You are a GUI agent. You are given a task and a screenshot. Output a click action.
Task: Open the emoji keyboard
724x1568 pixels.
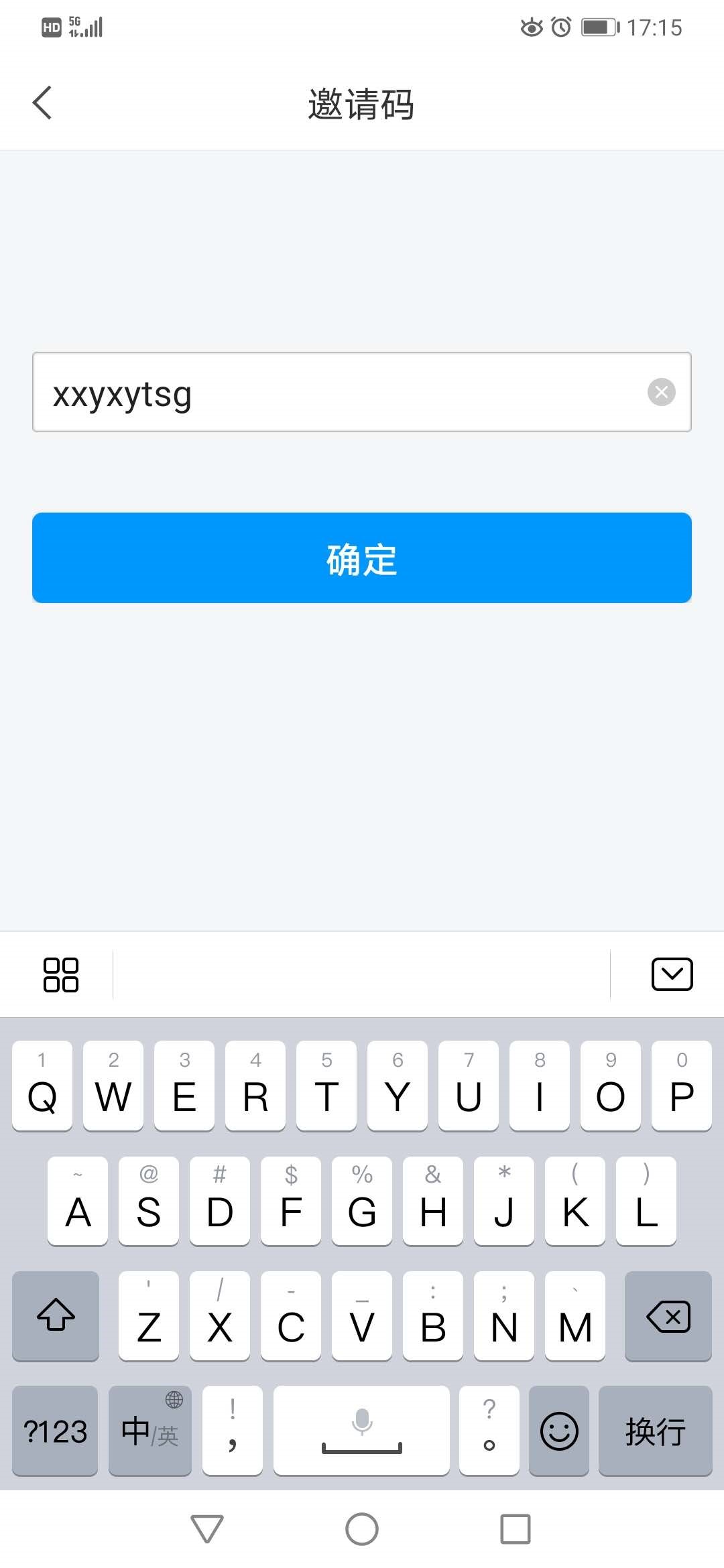[x=559, y=1431]
